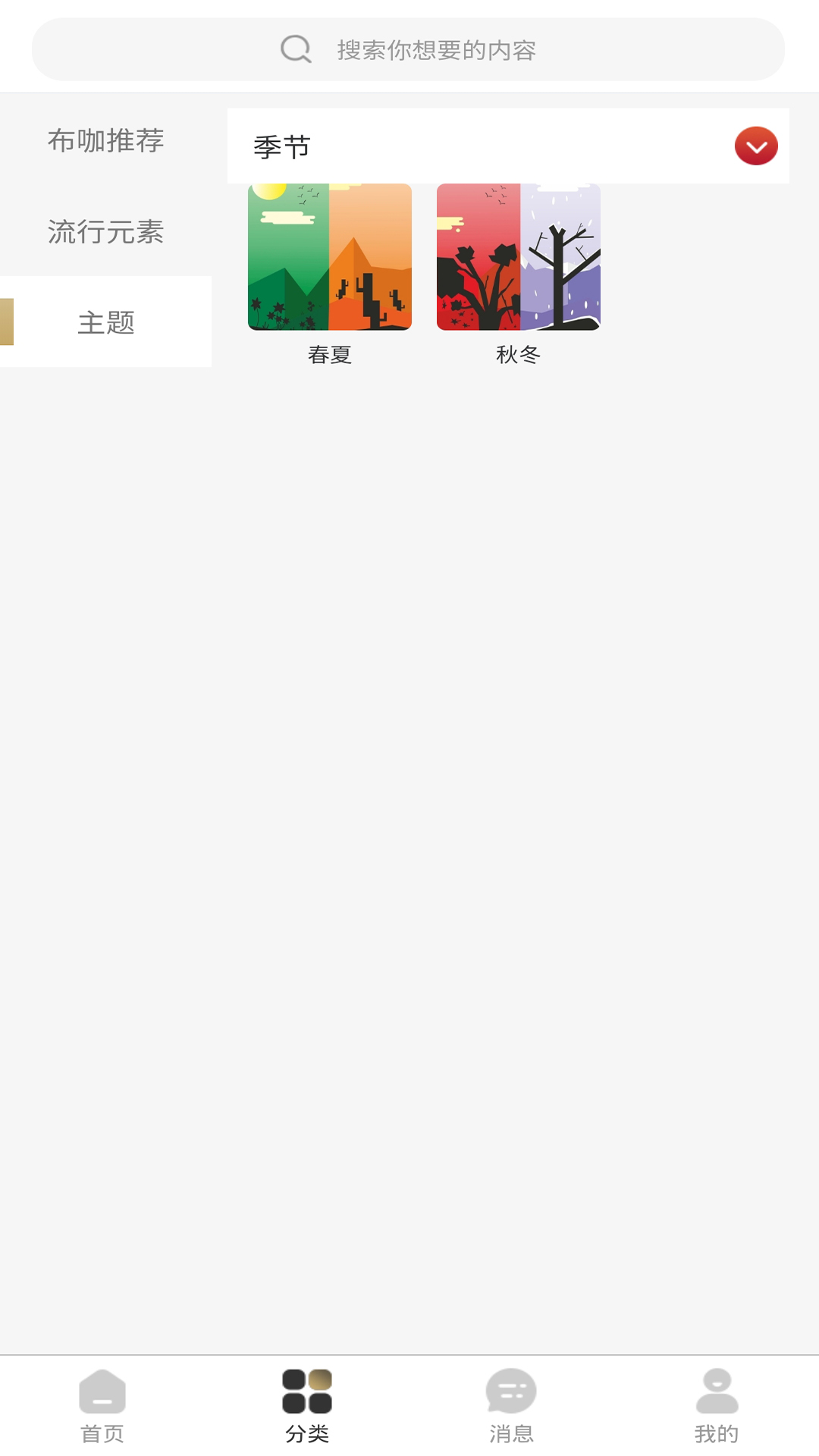Image resolution: width=819 pixels, height=1456 pixels.
Task: Open the 消息 tab
Action: [511, 1405]
